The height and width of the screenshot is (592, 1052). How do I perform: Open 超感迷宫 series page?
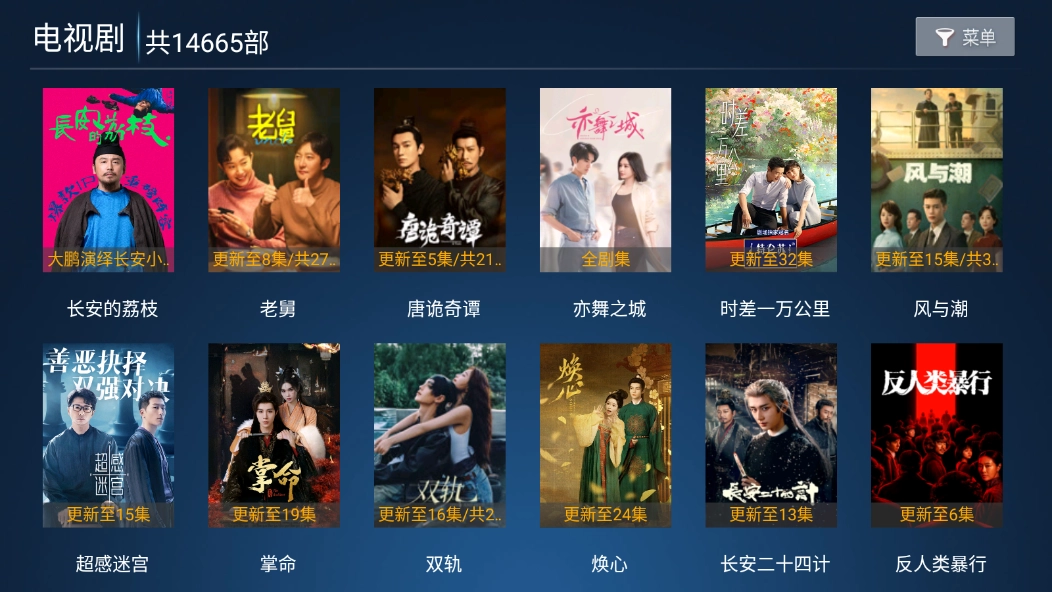click(108, 435)
